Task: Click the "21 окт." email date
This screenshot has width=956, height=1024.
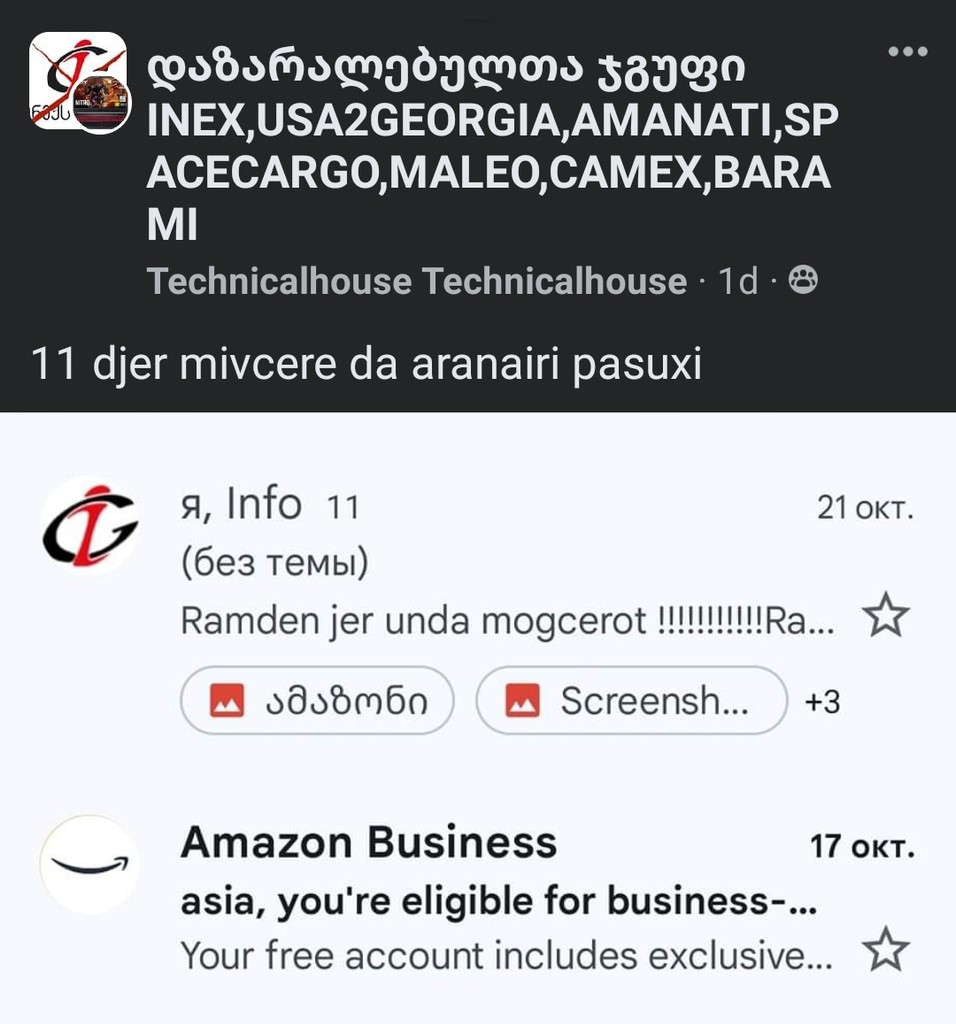Action: [x=866, y=508]
